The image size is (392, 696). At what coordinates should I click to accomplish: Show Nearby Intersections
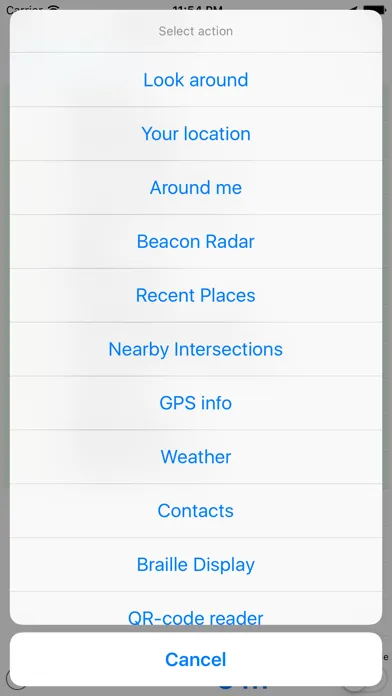pos(196,349)
